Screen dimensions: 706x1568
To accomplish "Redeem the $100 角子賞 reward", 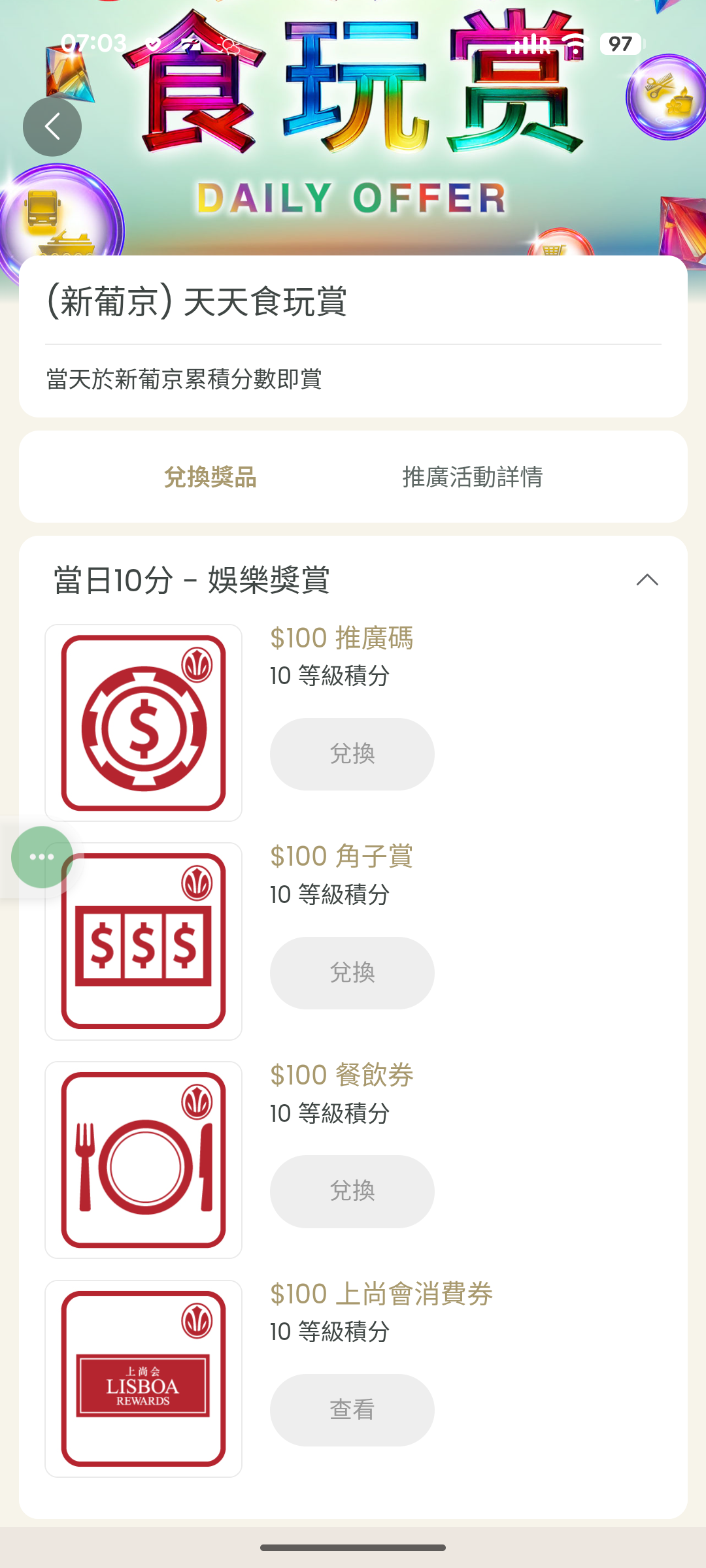I will pos(352,973).
